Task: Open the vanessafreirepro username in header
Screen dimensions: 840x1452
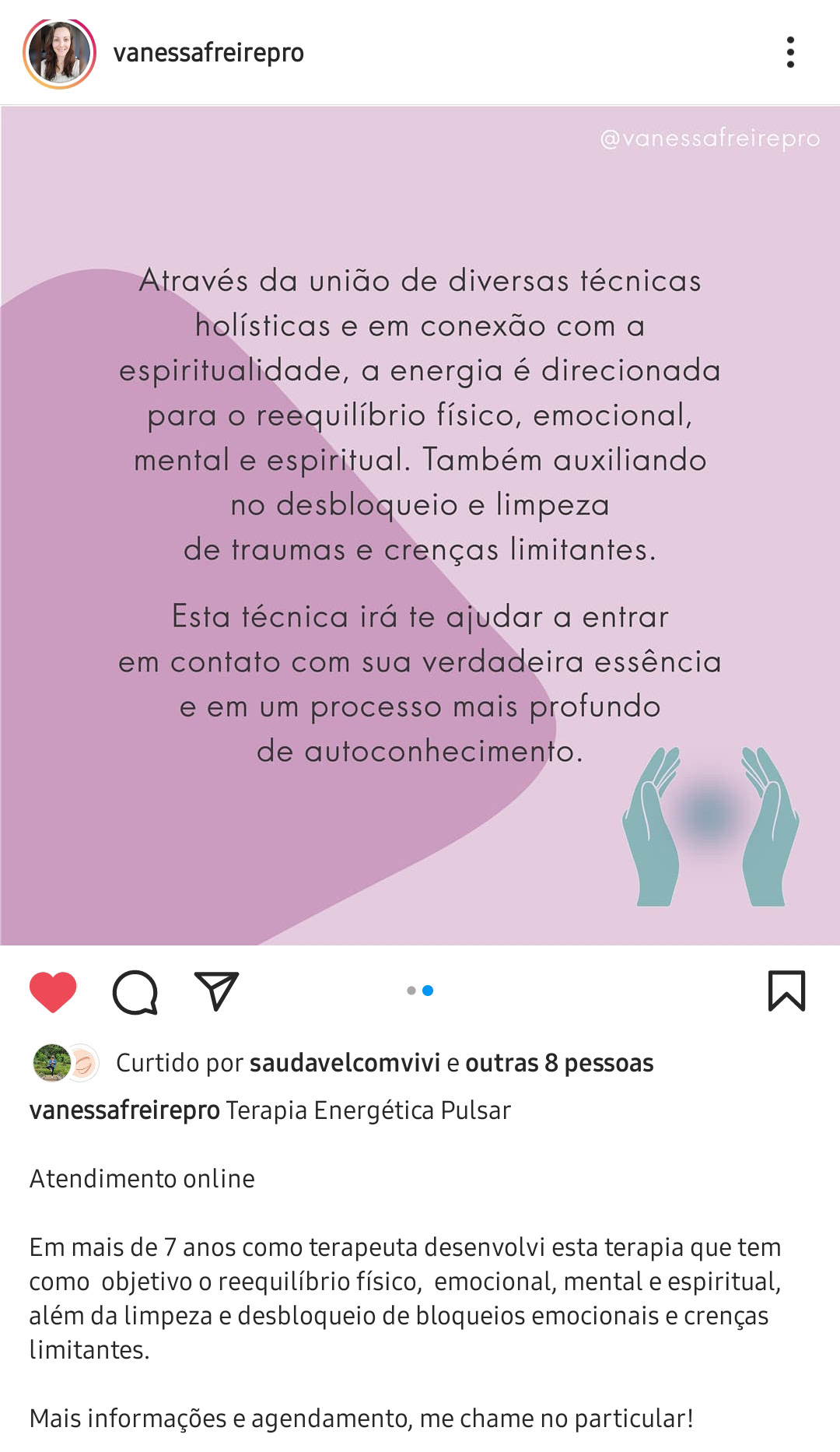Action: 208,53
